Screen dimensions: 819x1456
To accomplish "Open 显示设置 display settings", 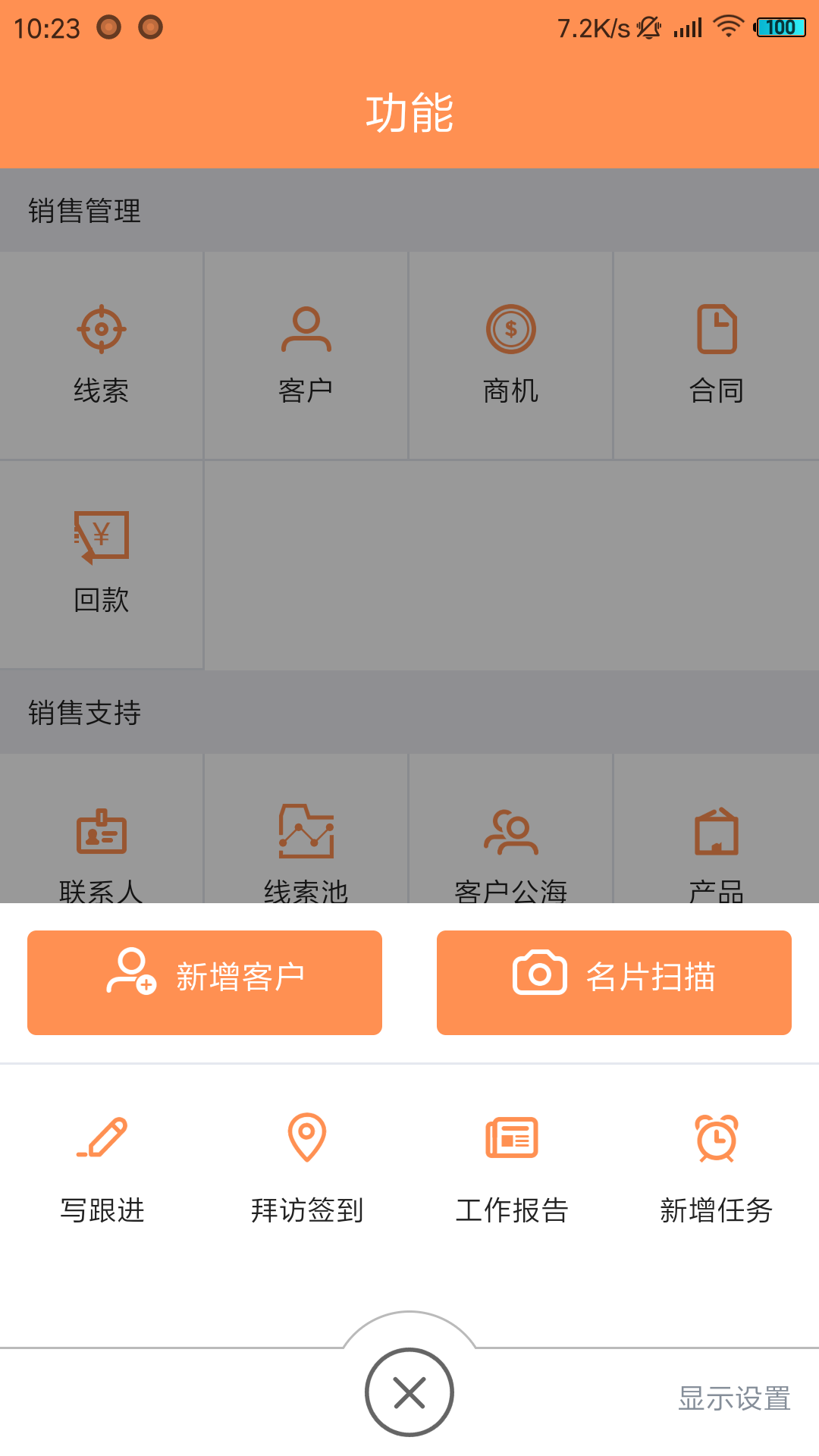I will point(734,1398).
